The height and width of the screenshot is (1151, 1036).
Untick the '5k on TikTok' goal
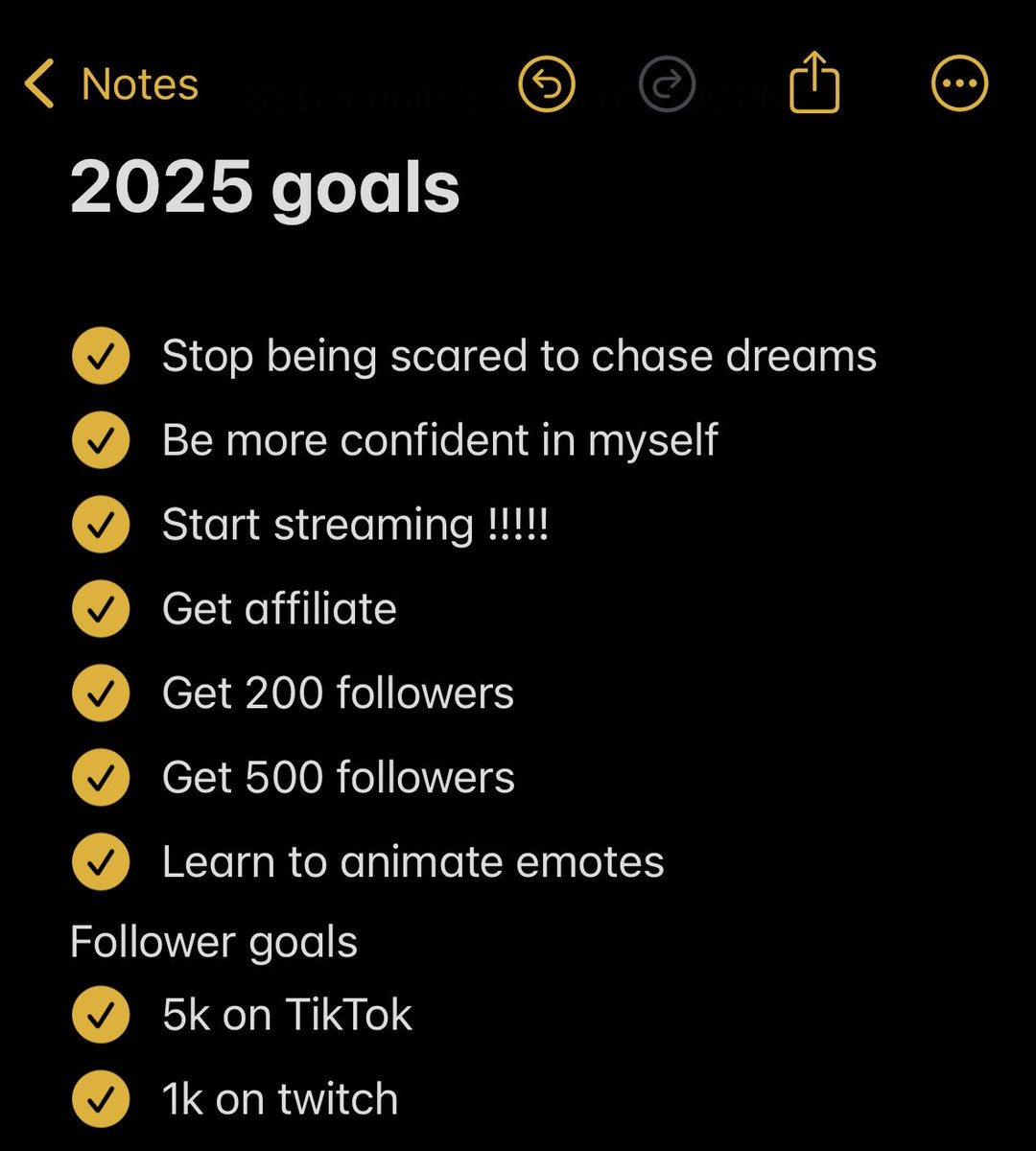[101, 1015]
